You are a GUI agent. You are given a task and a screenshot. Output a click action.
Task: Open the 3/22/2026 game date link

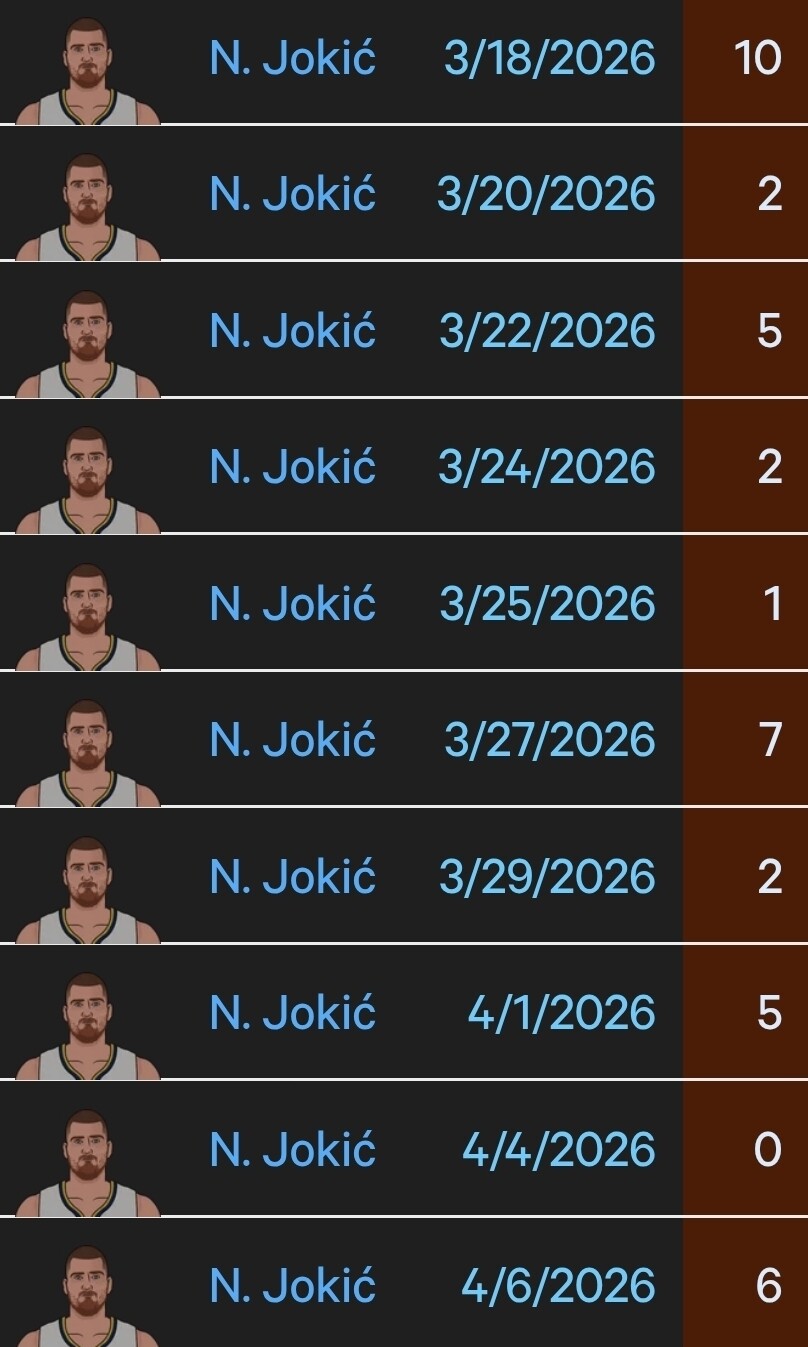point(547,331)
